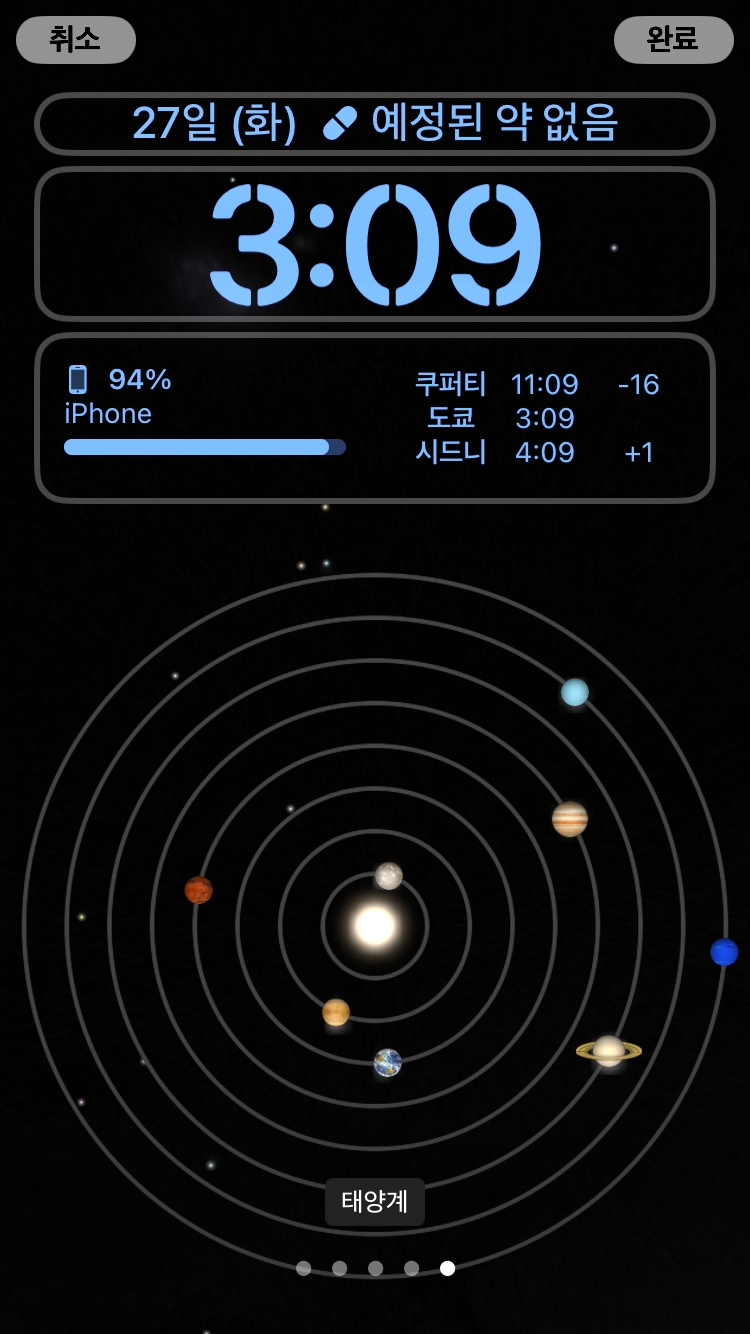Customize the 3:09 clock style
Screen dimensions: 750x1334
coord(375,244)
